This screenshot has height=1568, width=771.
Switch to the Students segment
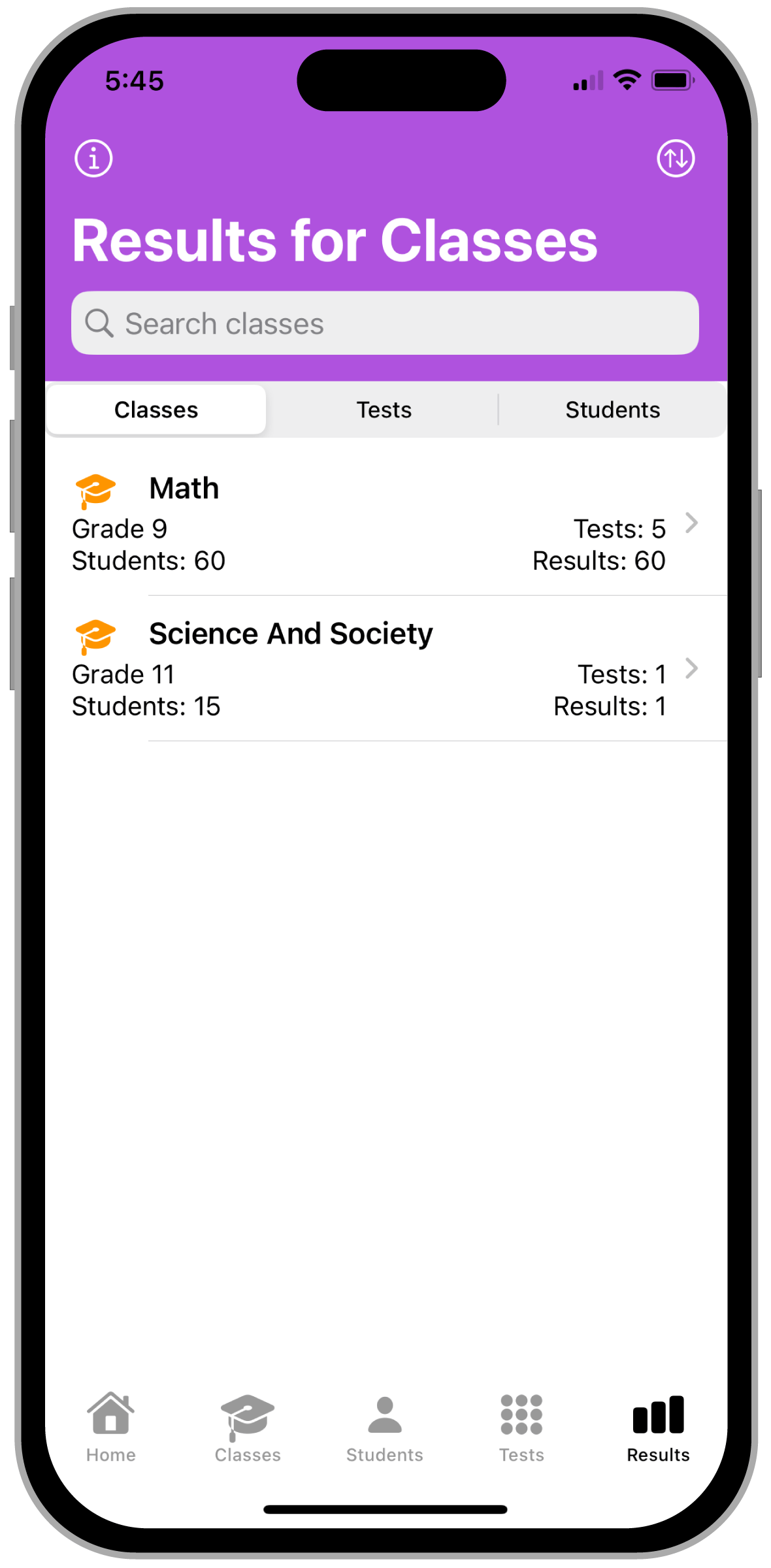point(612,410)
